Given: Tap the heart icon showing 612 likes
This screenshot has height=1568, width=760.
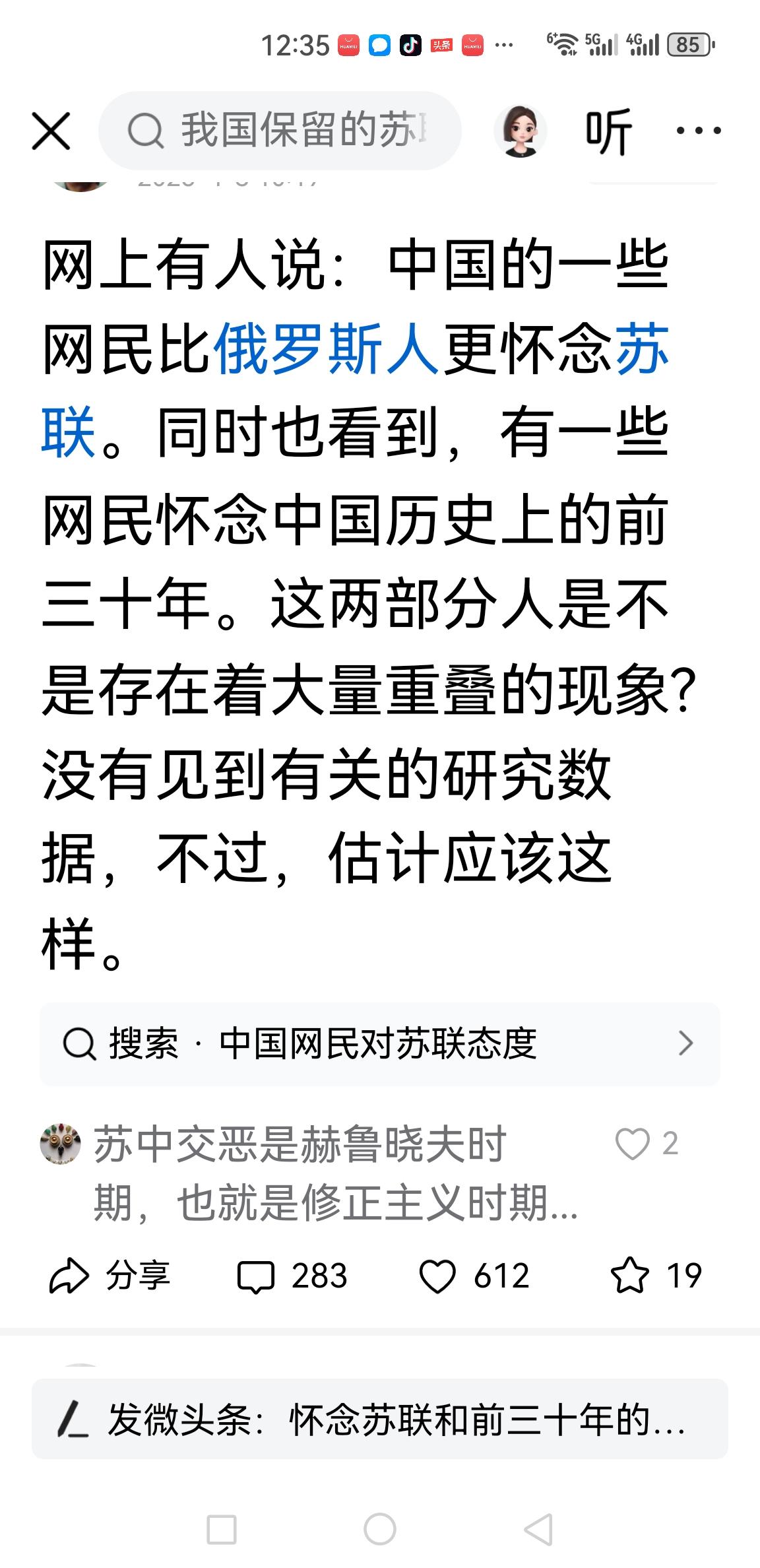Looking at the screenshot, I should [437, 1276].
